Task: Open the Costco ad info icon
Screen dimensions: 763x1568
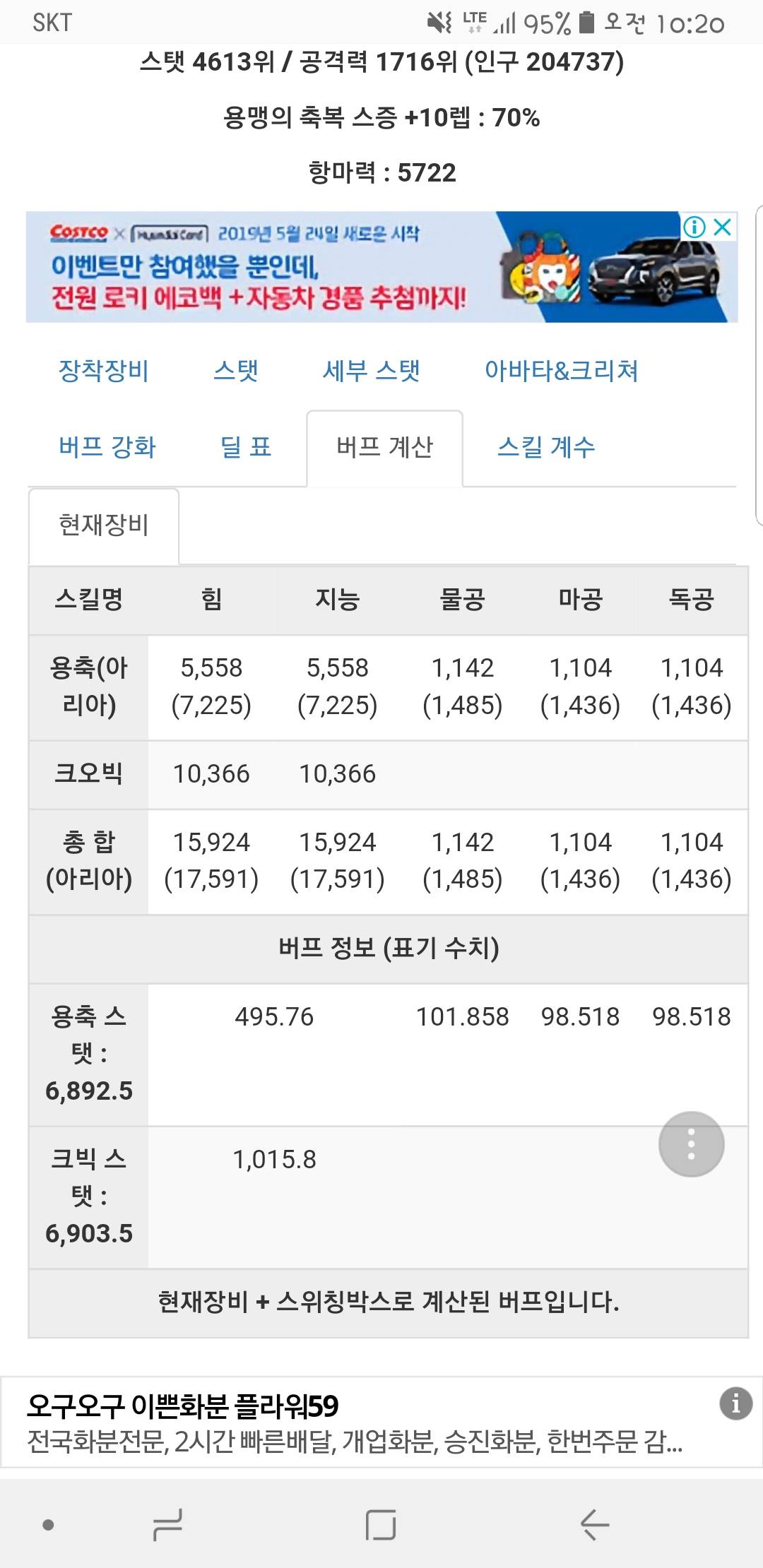Action: 694,227
